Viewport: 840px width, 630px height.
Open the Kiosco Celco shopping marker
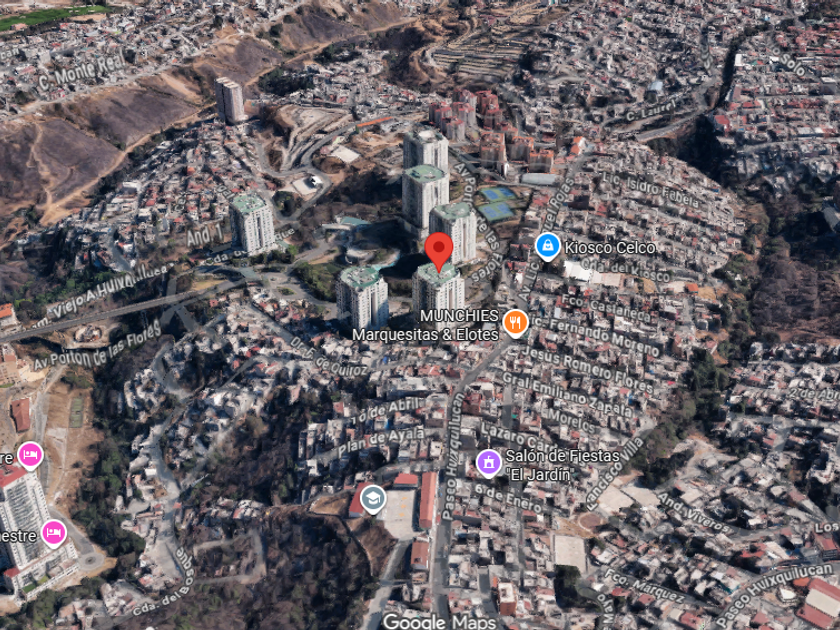pos(548,247)
